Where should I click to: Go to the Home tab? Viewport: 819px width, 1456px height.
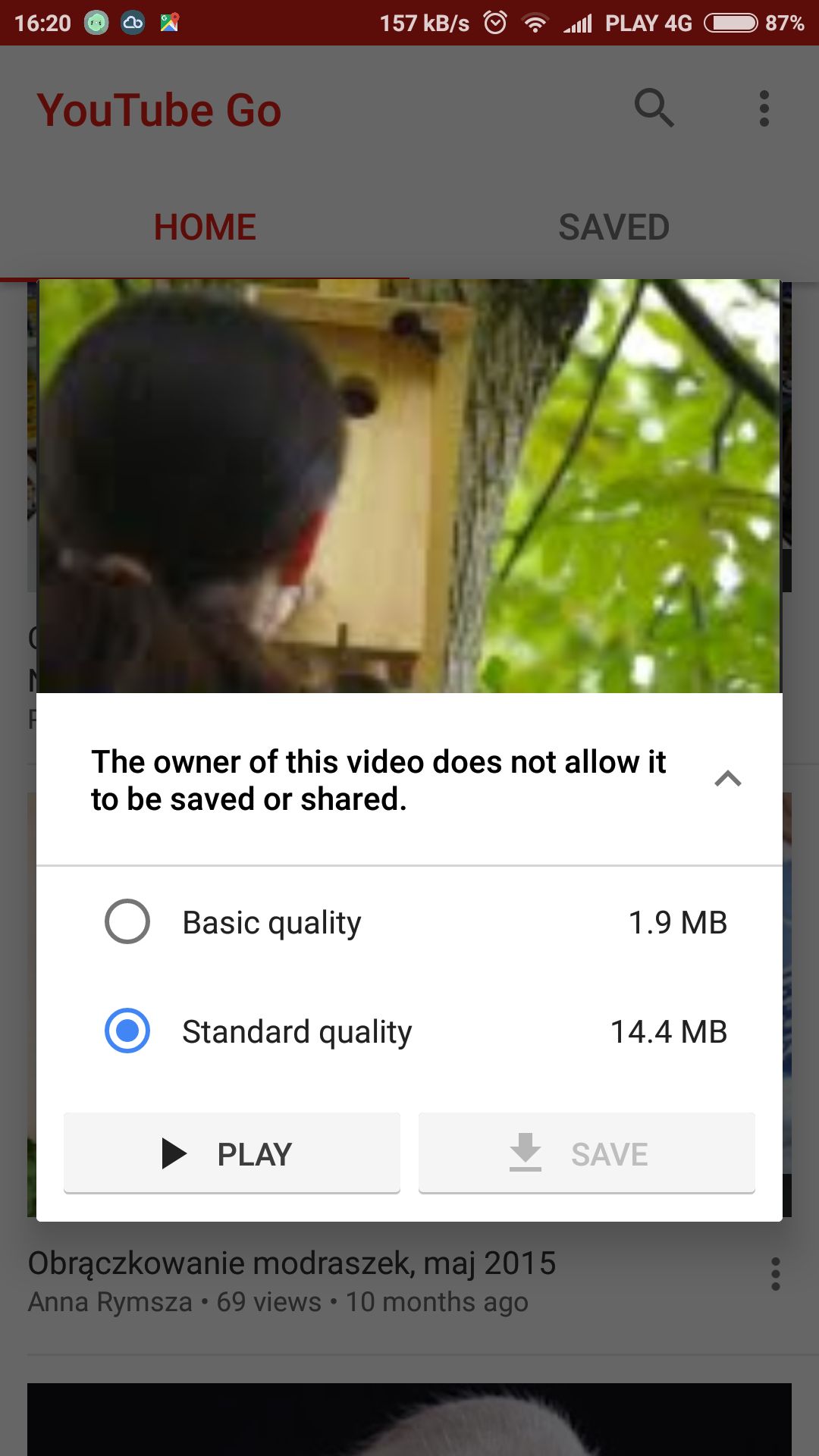pyautogui.click(x=205, y=227)
